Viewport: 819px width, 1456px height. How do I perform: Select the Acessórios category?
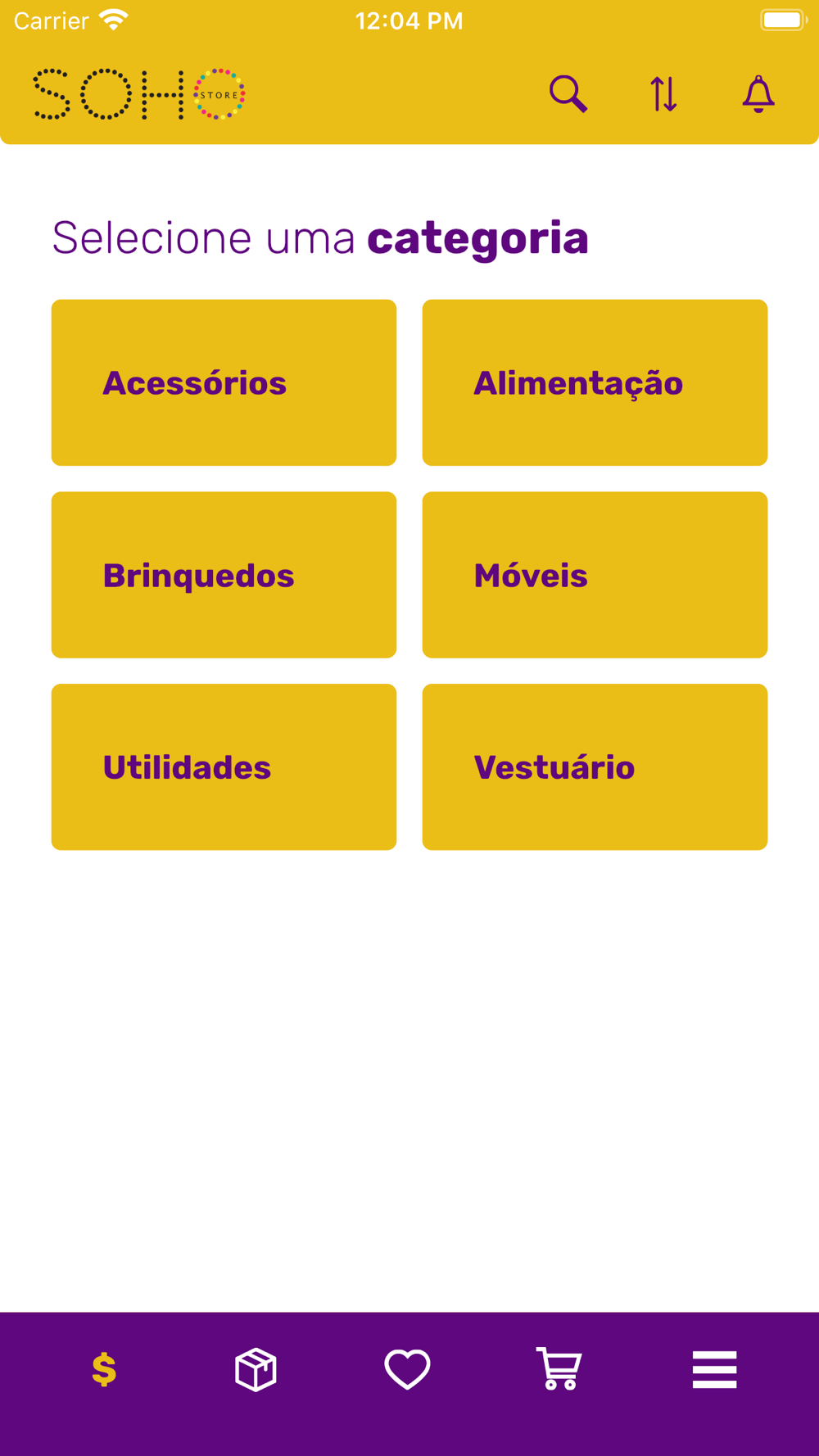click(x=224, y=382)
